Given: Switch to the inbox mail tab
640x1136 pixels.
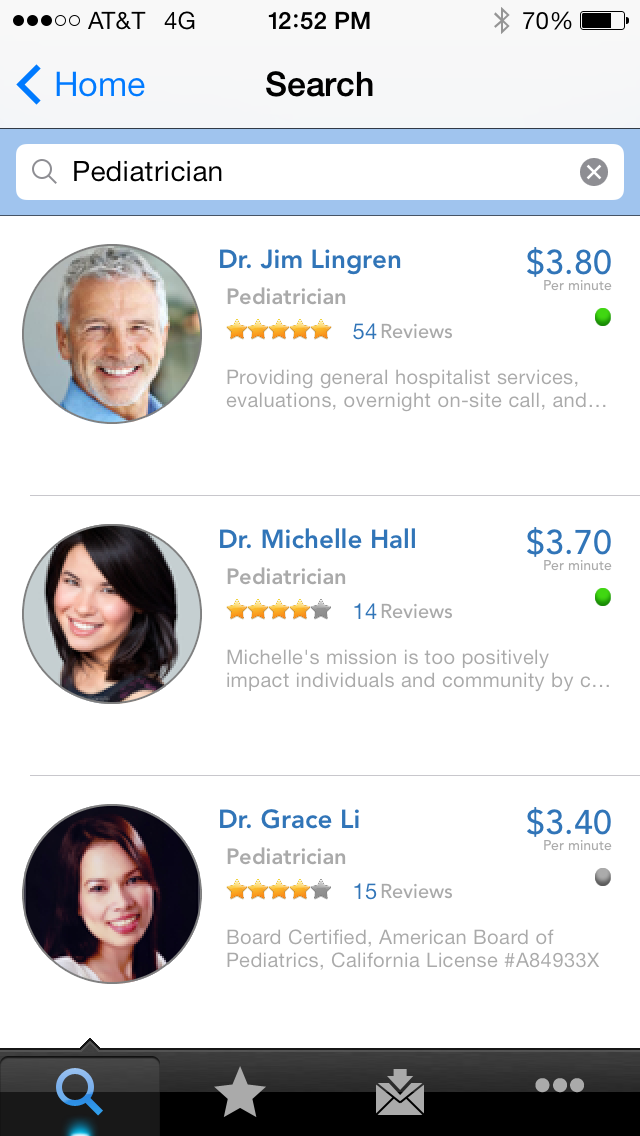Looking at the screenshot, I should point(399,1092).
